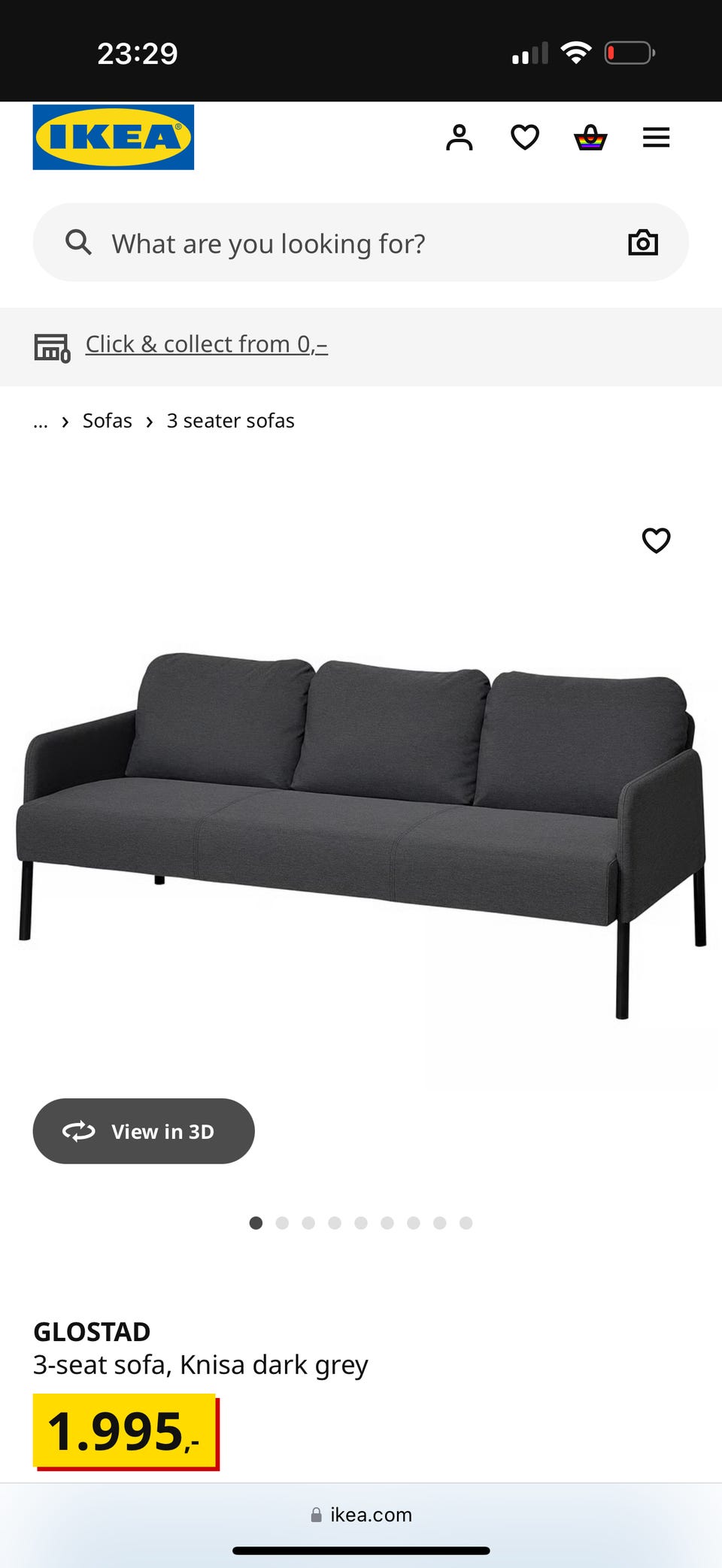Search by photo with camera icon
The width and height of the screenshot is (722, 1568).
click(643, 243)
